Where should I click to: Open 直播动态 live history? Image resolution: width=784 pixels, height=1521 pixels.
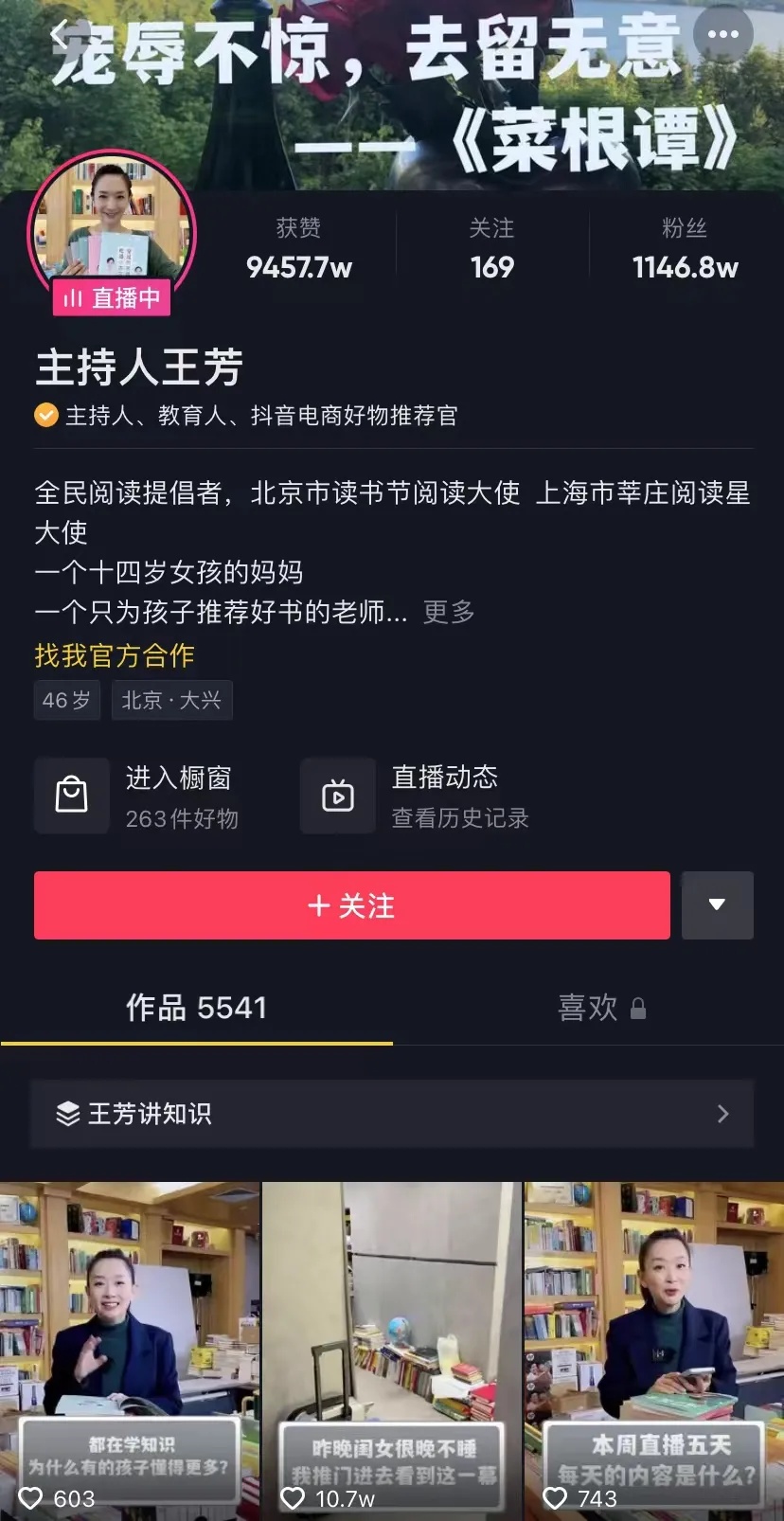417,796
